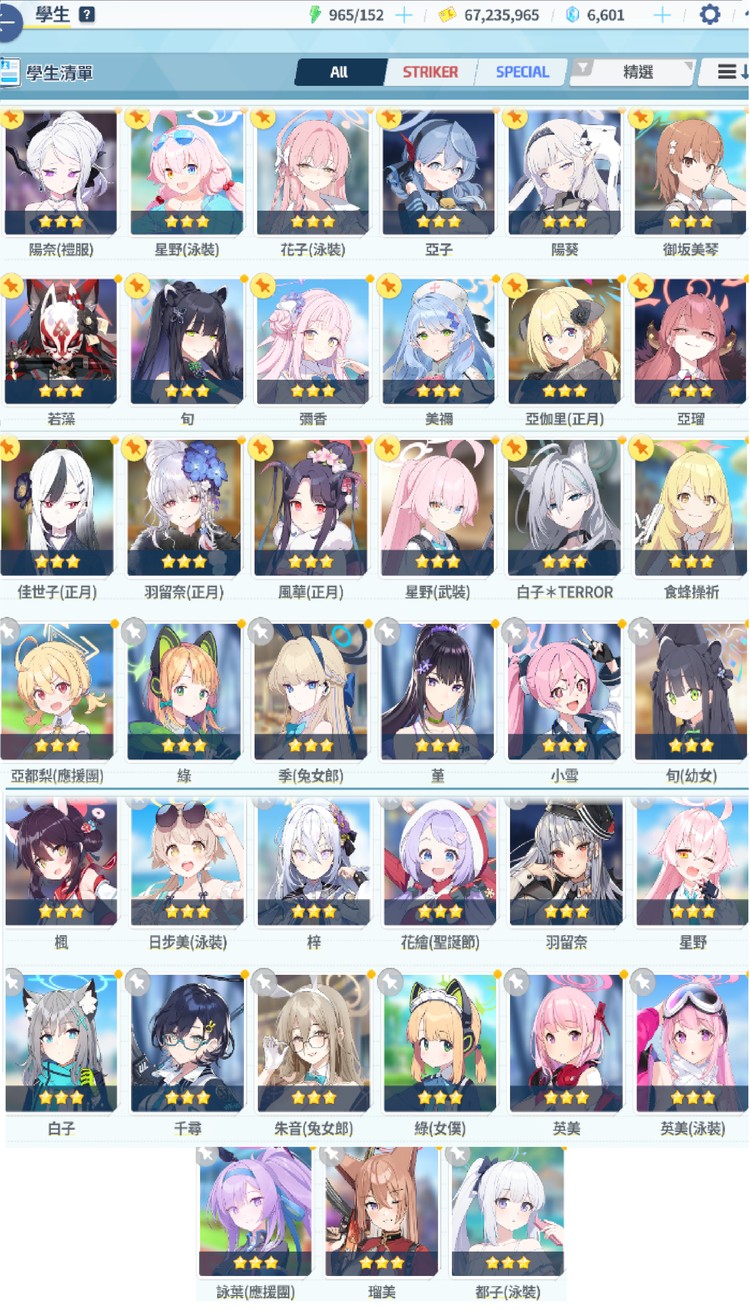Open the settings gear

tap(710, 15)
